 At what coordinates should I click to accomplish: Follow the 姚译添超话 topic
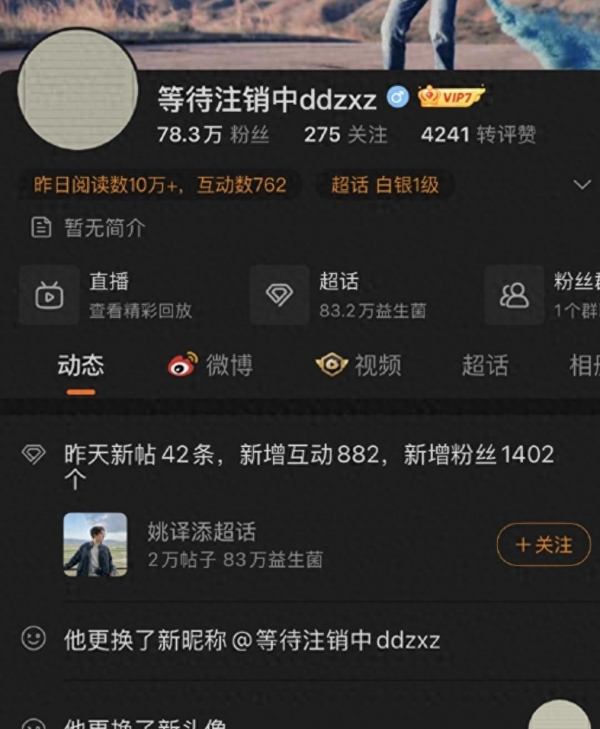point(543,545)
